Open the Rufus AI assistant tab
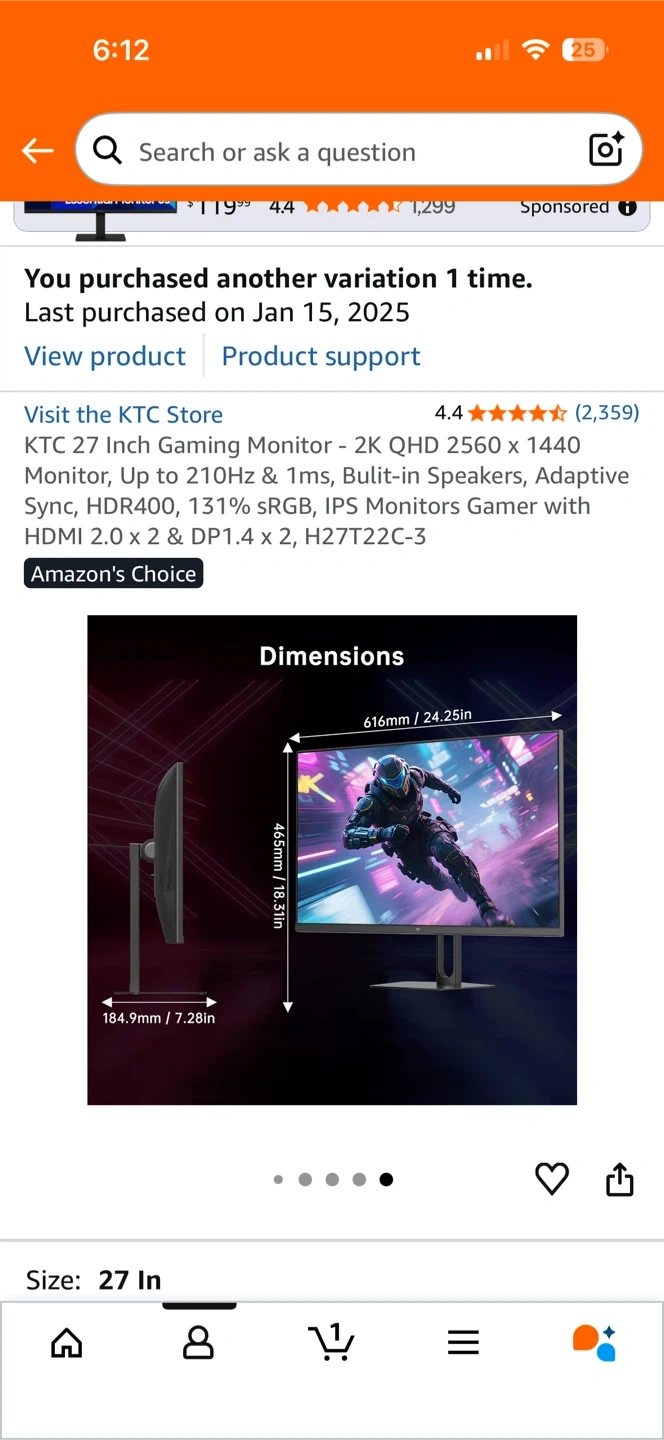Viewport: 664px width, 1440px height. coord(594,1343)
